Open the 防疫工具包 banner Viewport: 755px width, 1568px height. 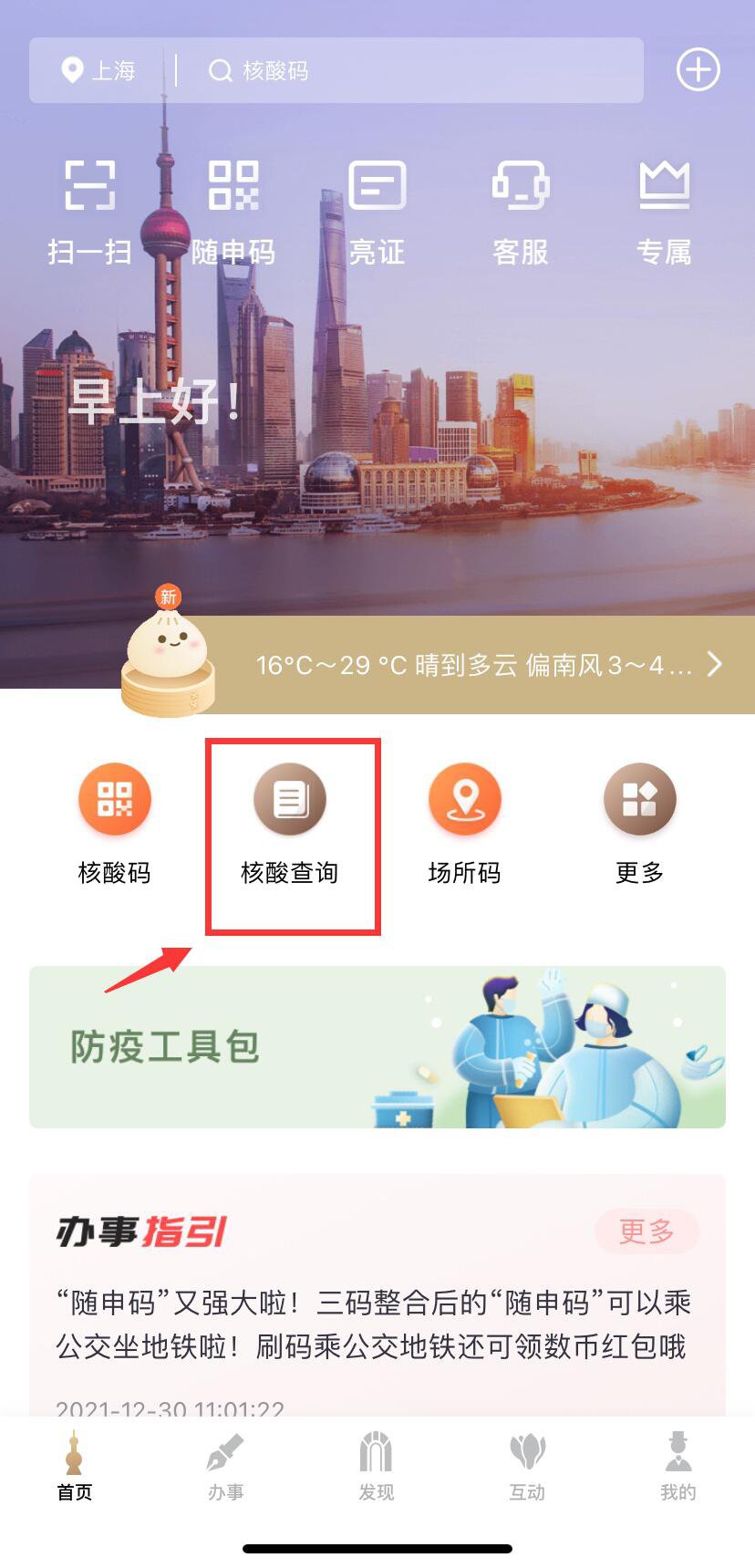pos(377,1047)
